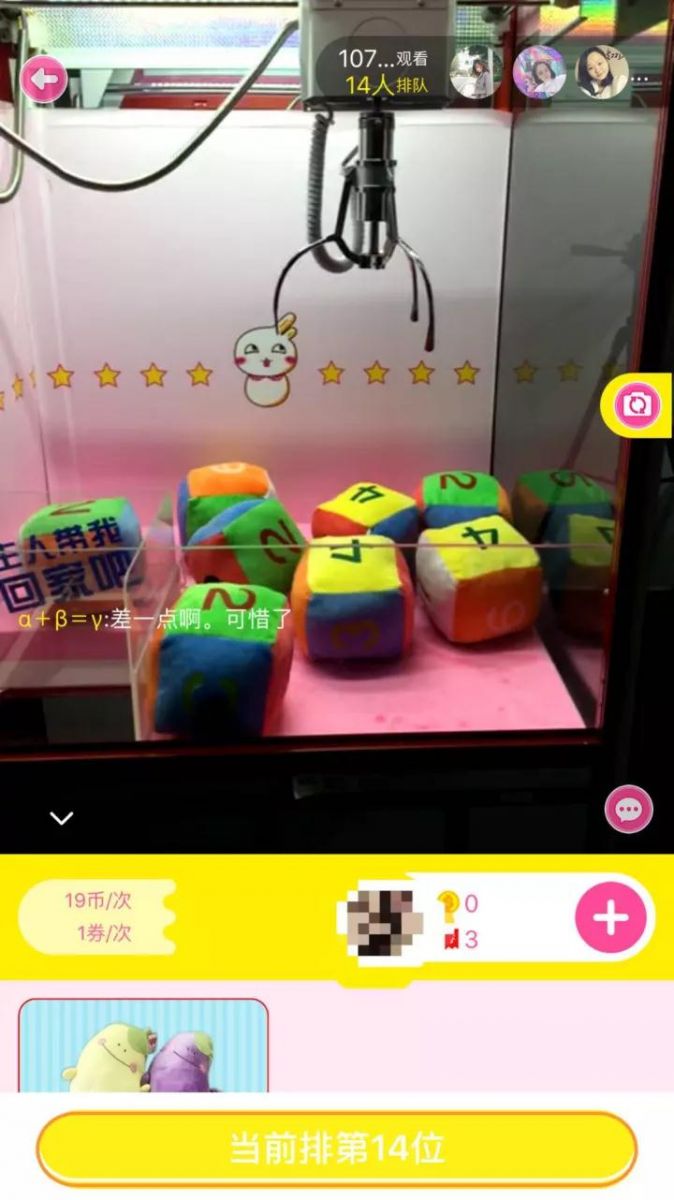674x1200 pixels.
Task: Open the plush toy prize thumbnail
Action: coord(144,1046)
